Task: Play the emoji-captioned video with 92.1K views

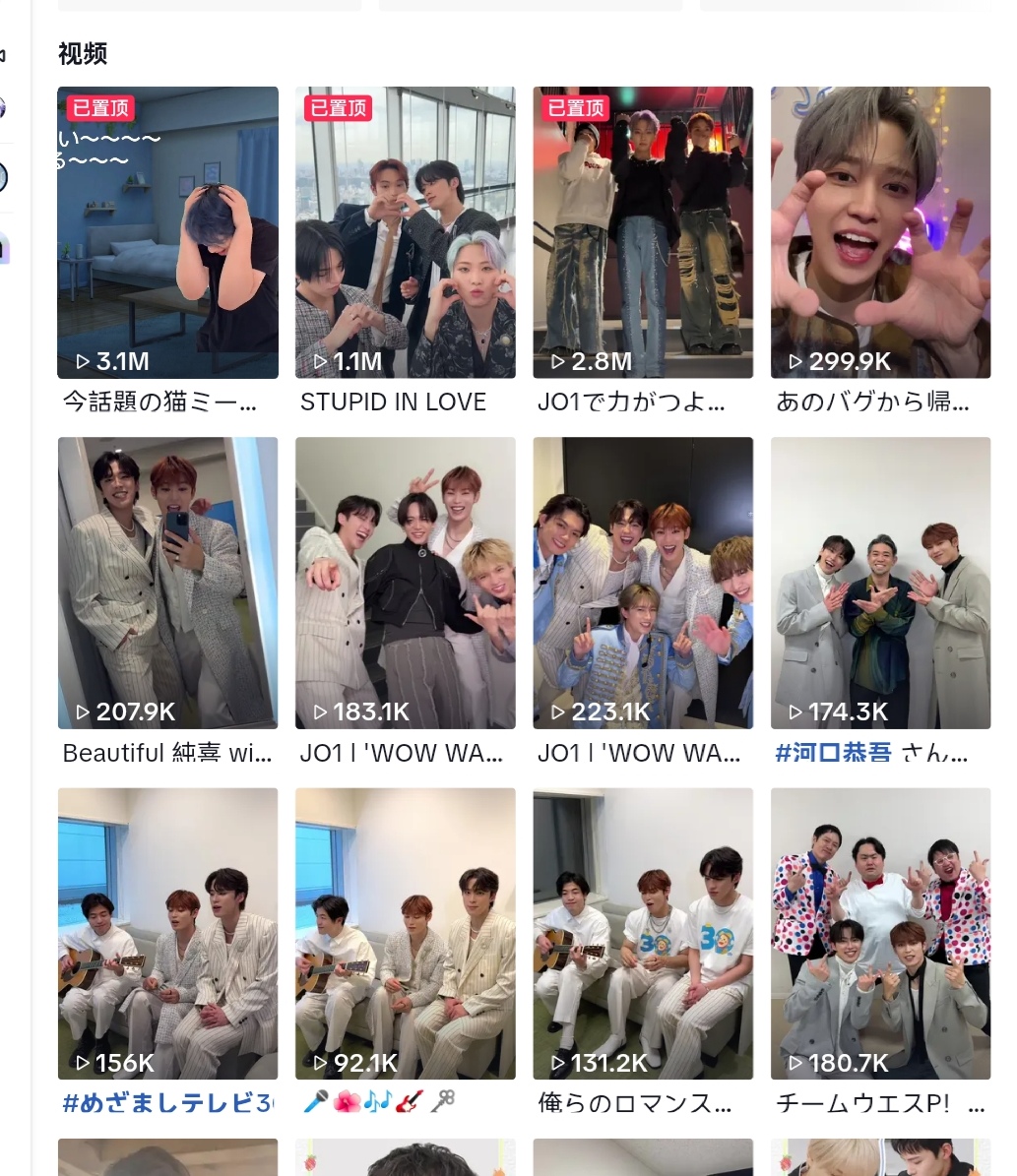Action: coord(405,933)
